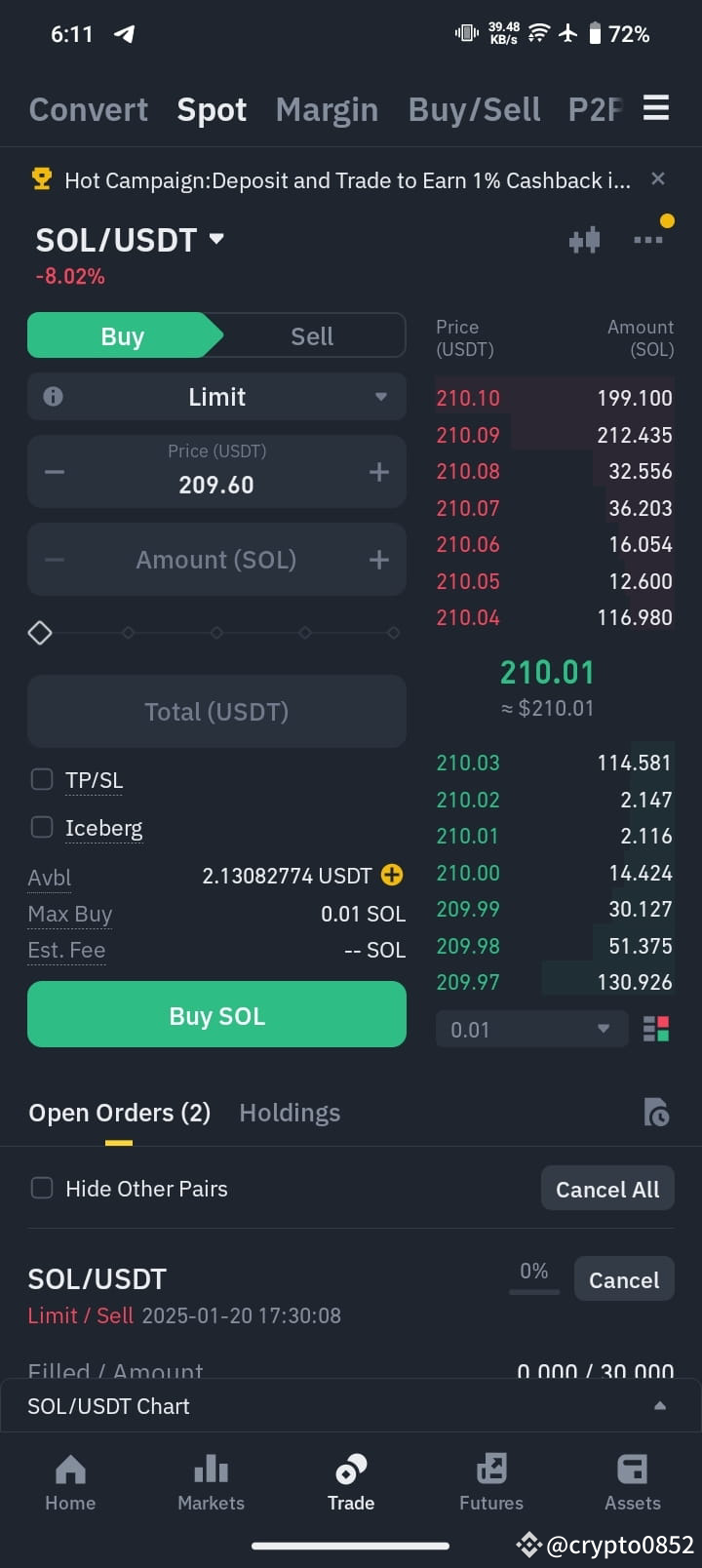The width and height of the screenshot is (702, 1568).
Task: Open the candlestick chart view icon
Action: (x=584, y=239)
